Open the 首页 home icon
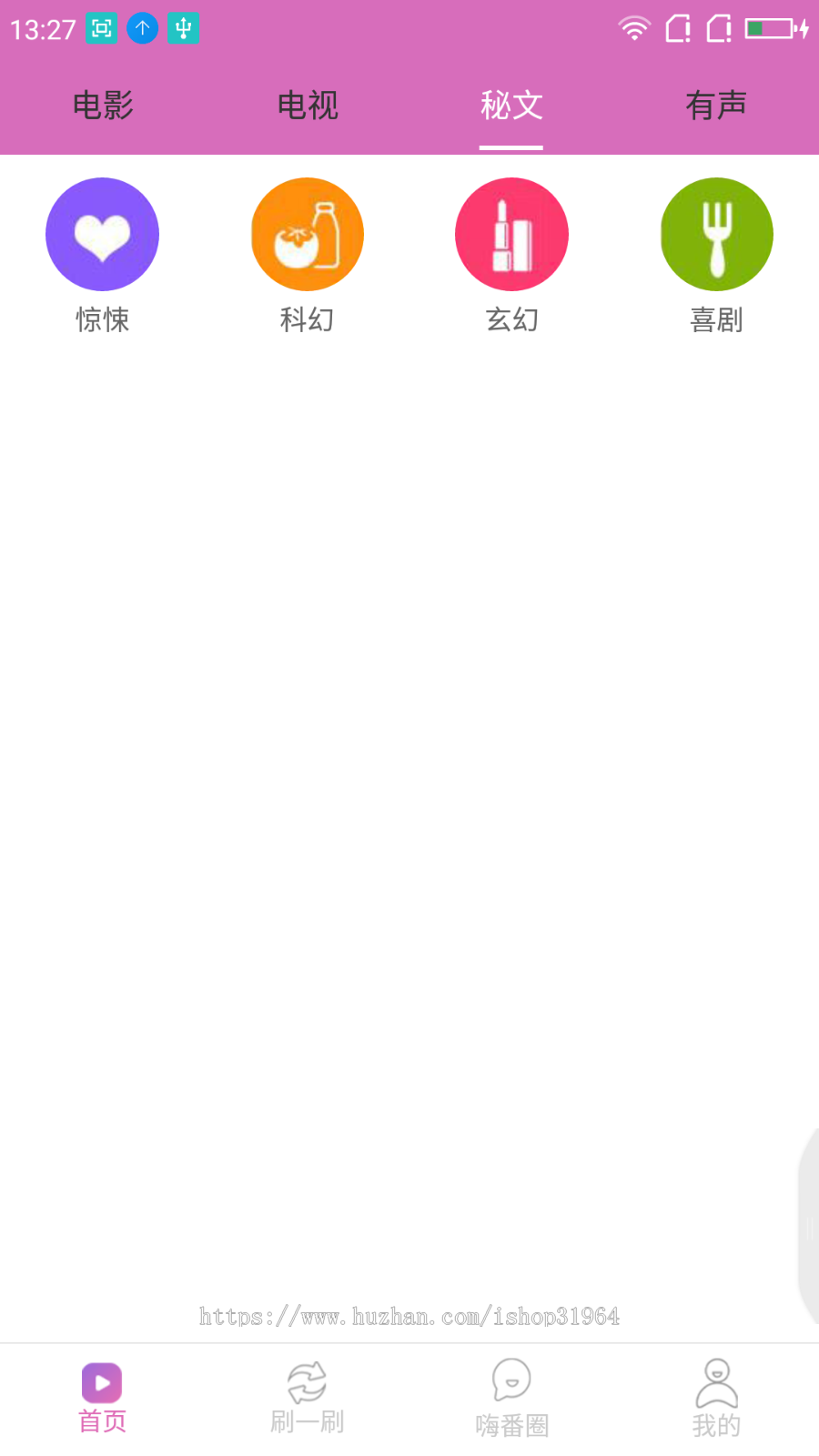Image resolution: width=819 pixels, height=1456 pixels. click(x=101, y=1381)
